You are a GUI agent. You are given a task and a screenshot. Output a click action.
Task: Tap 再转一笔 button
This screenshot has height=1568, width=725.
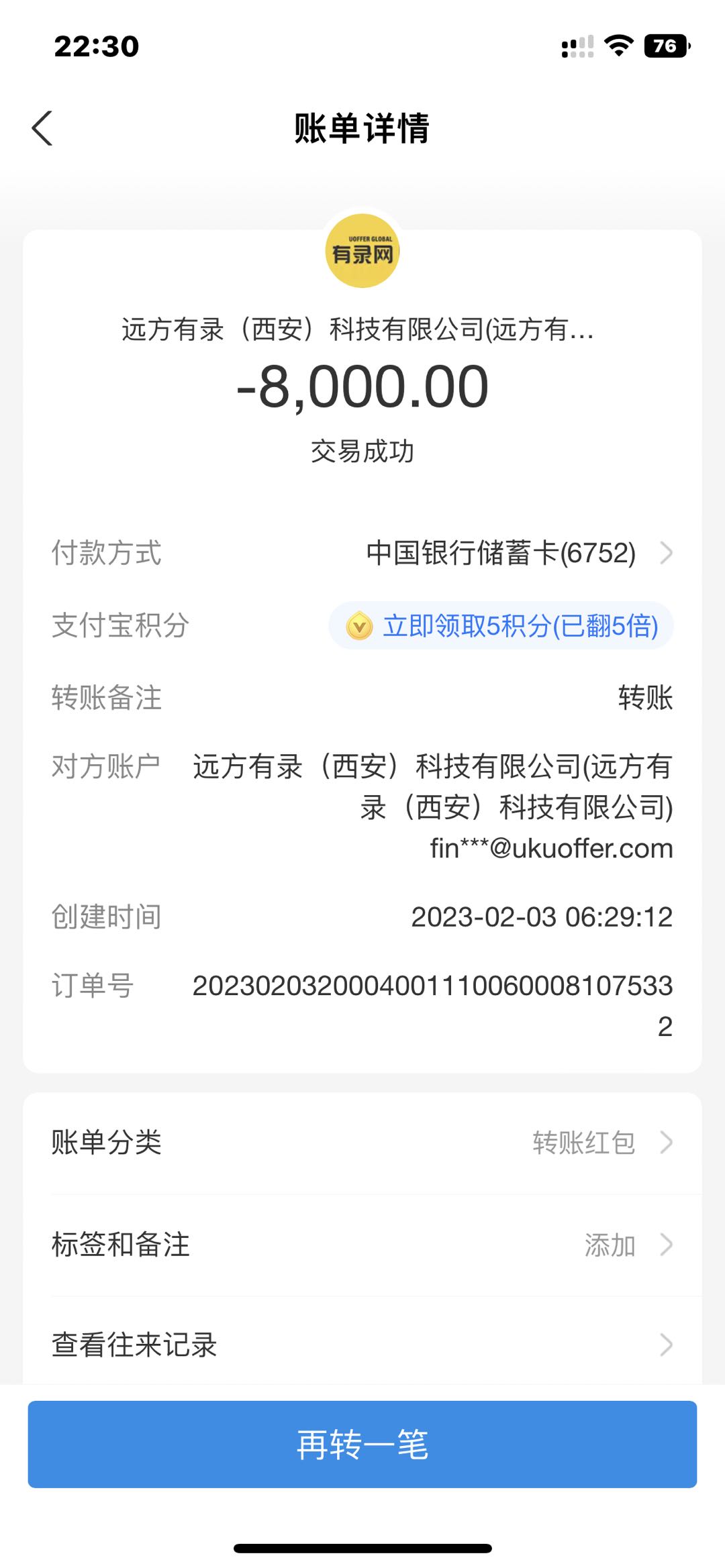(362, 1444)
